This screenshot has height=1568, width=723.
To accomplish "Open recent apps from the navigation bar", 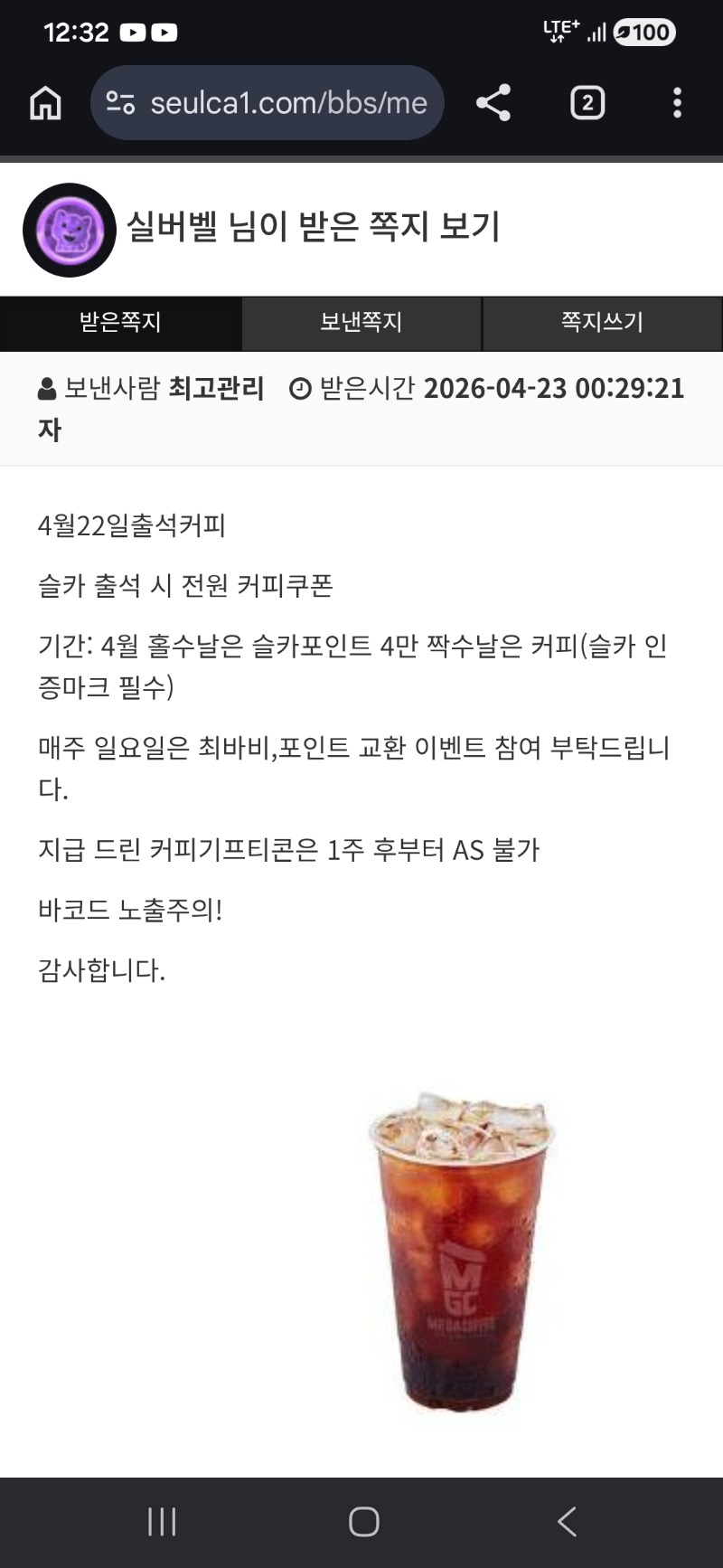I will point(162,1522).
